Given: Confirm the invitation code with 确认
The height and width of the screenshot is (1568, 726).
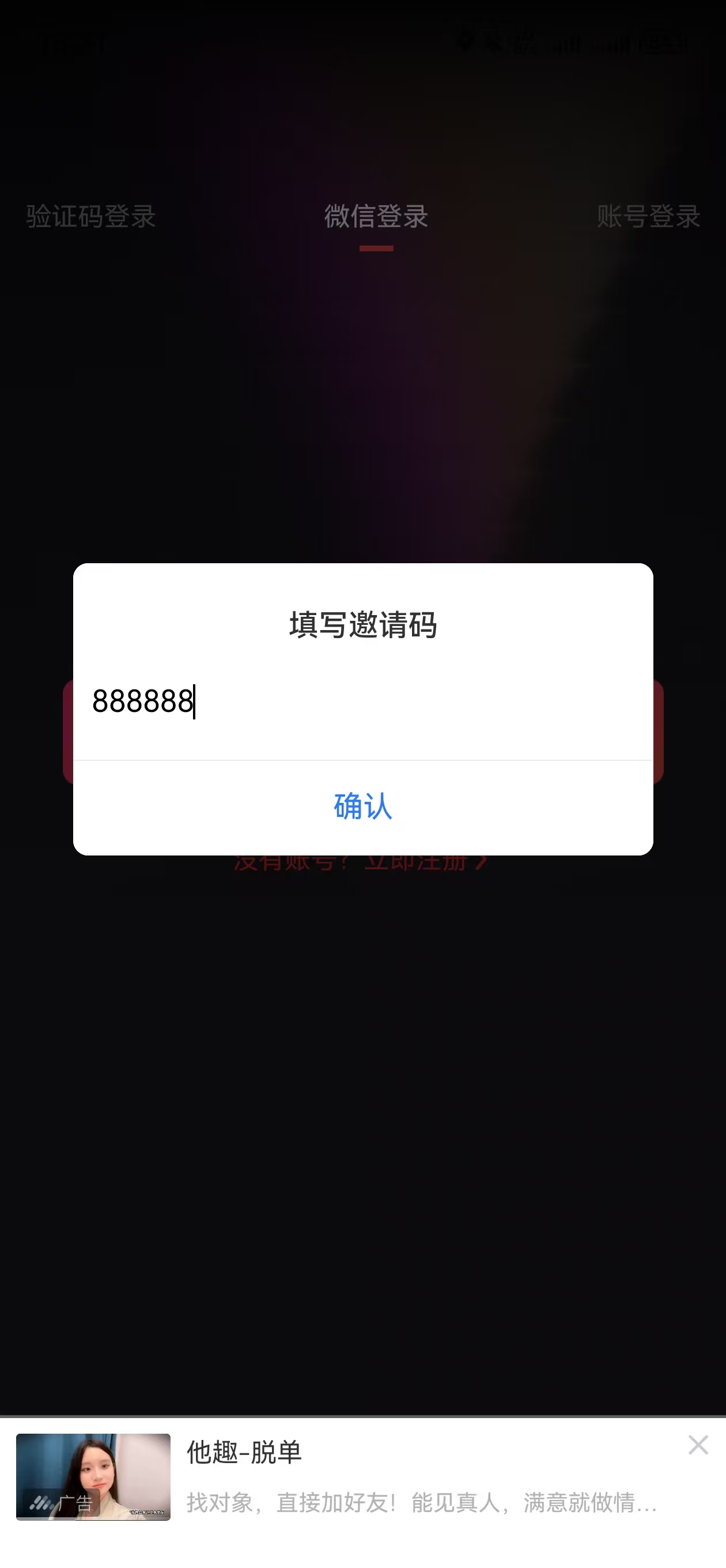Looking at the screenshot, I should pyautogui.click(x=362, y=806).
